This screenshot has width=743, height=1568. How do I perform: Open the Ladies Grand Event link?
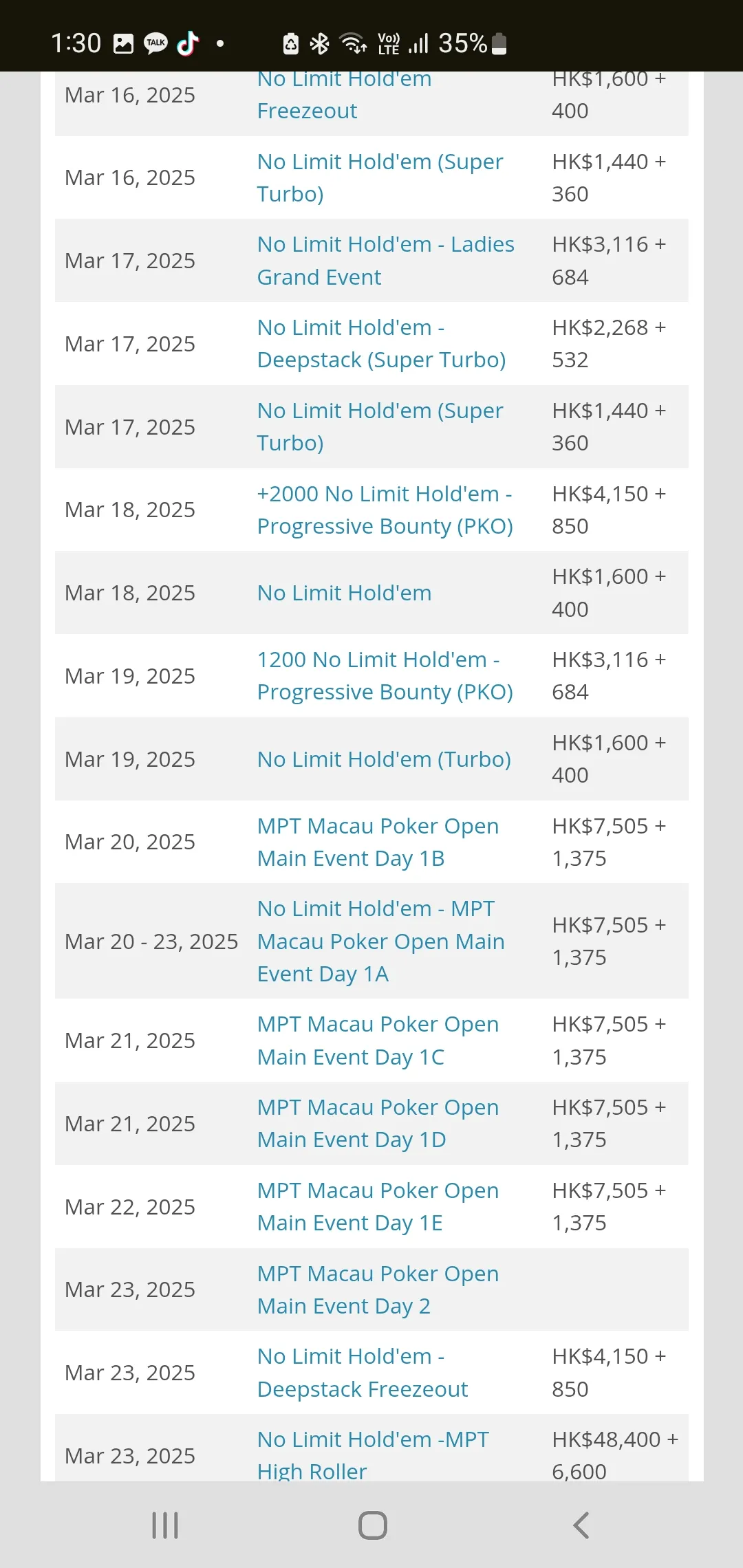click(385, 261)
